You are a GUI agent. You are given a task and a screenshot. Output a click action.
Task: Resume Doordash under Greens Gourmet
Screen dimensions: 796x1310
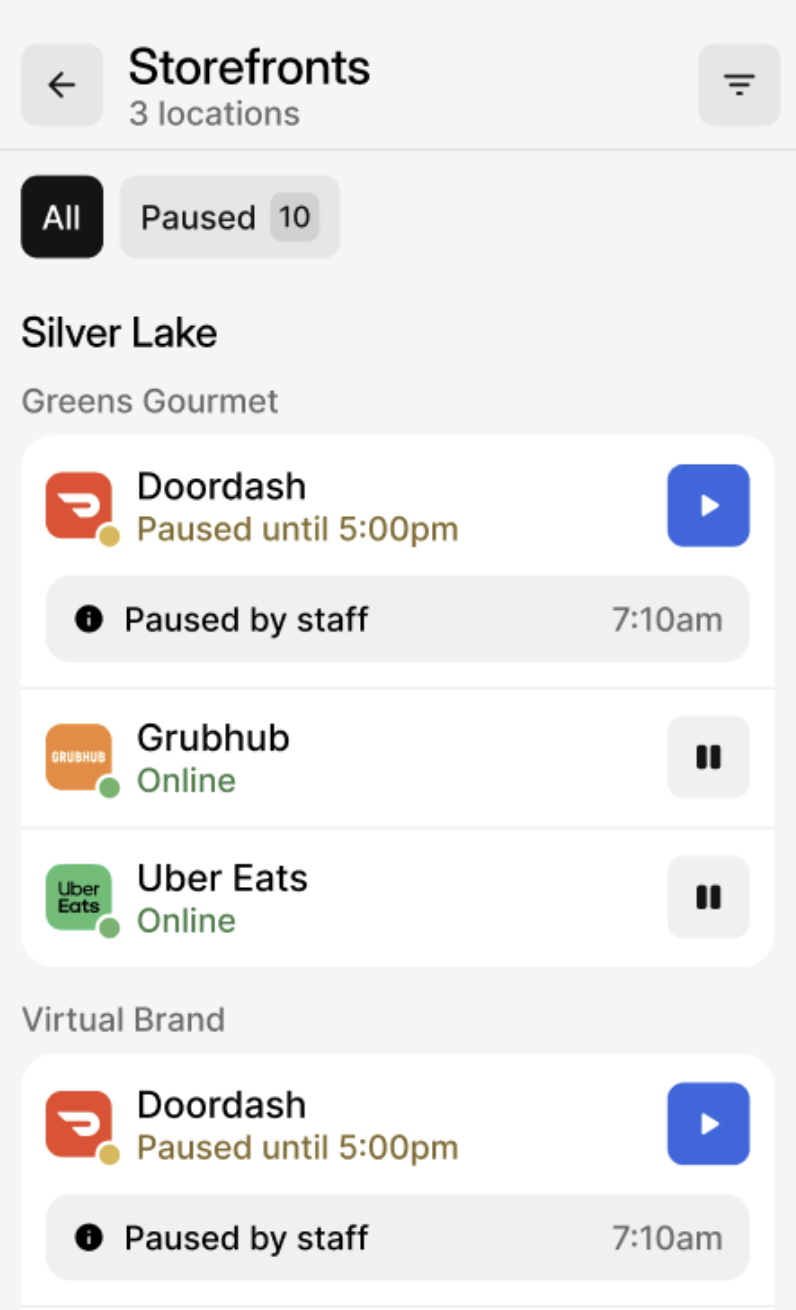708,505
